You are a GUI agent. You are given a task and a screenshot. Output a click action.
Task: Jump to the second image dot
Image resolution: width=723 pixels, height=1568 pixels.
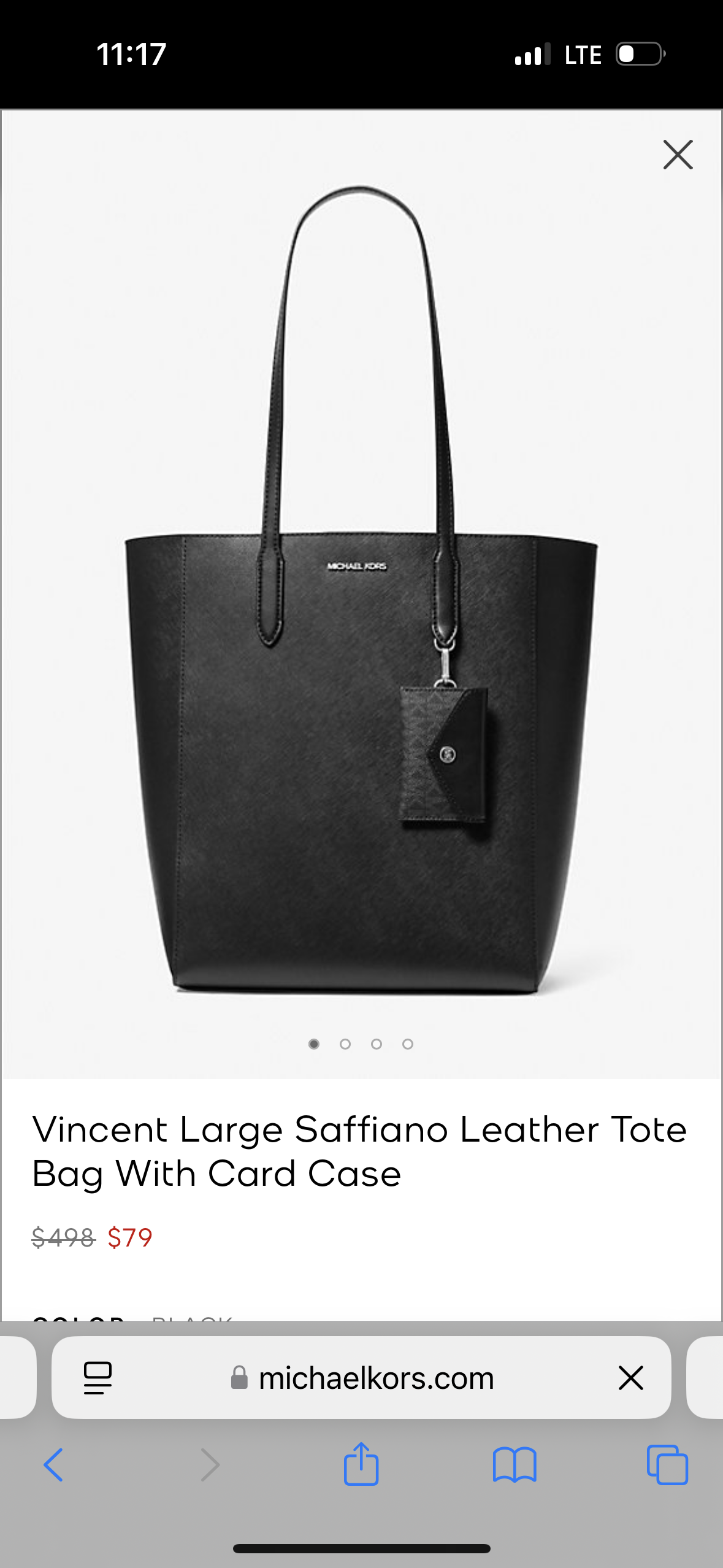tap(345, 1044)
